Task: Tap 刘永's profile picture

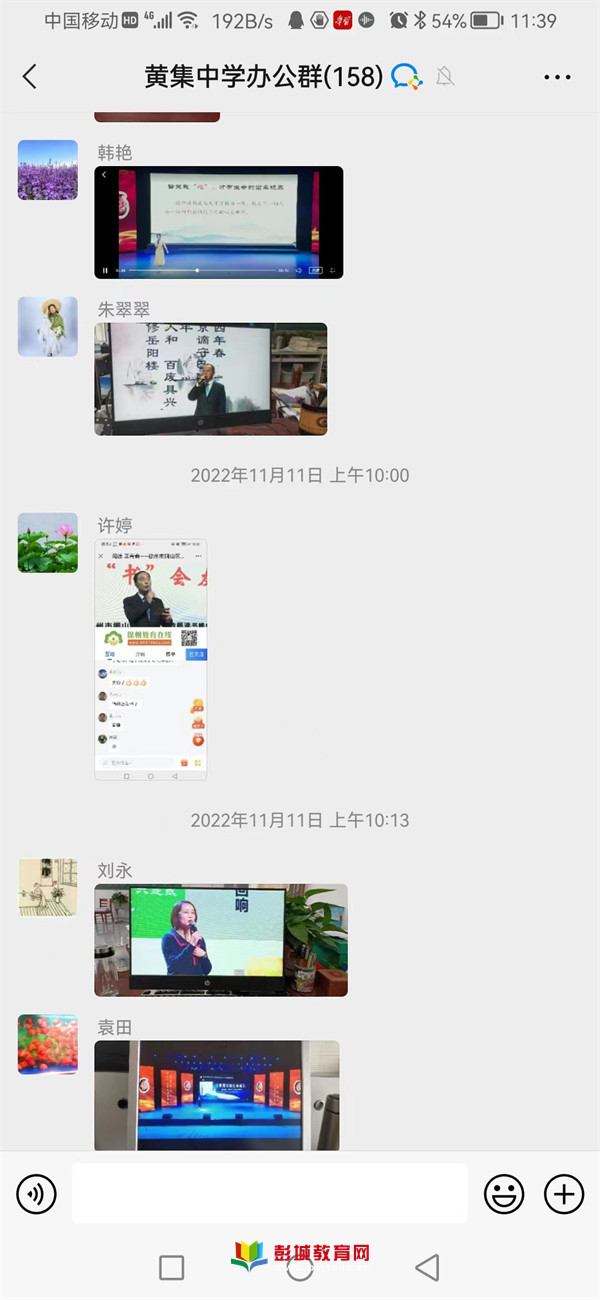Action: (x=47, y=887)
